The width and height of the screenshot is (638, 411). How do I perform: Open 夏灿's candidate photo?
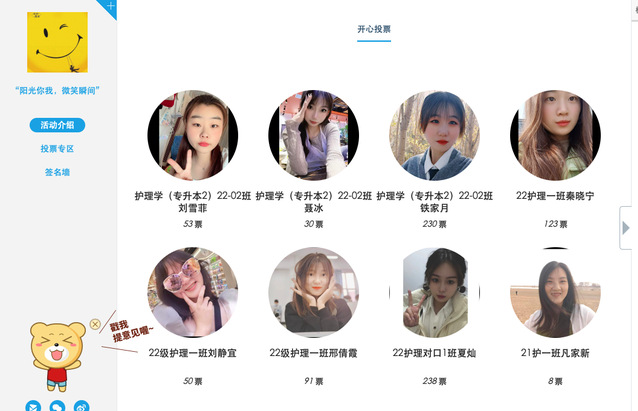click(x=434, y=292)
